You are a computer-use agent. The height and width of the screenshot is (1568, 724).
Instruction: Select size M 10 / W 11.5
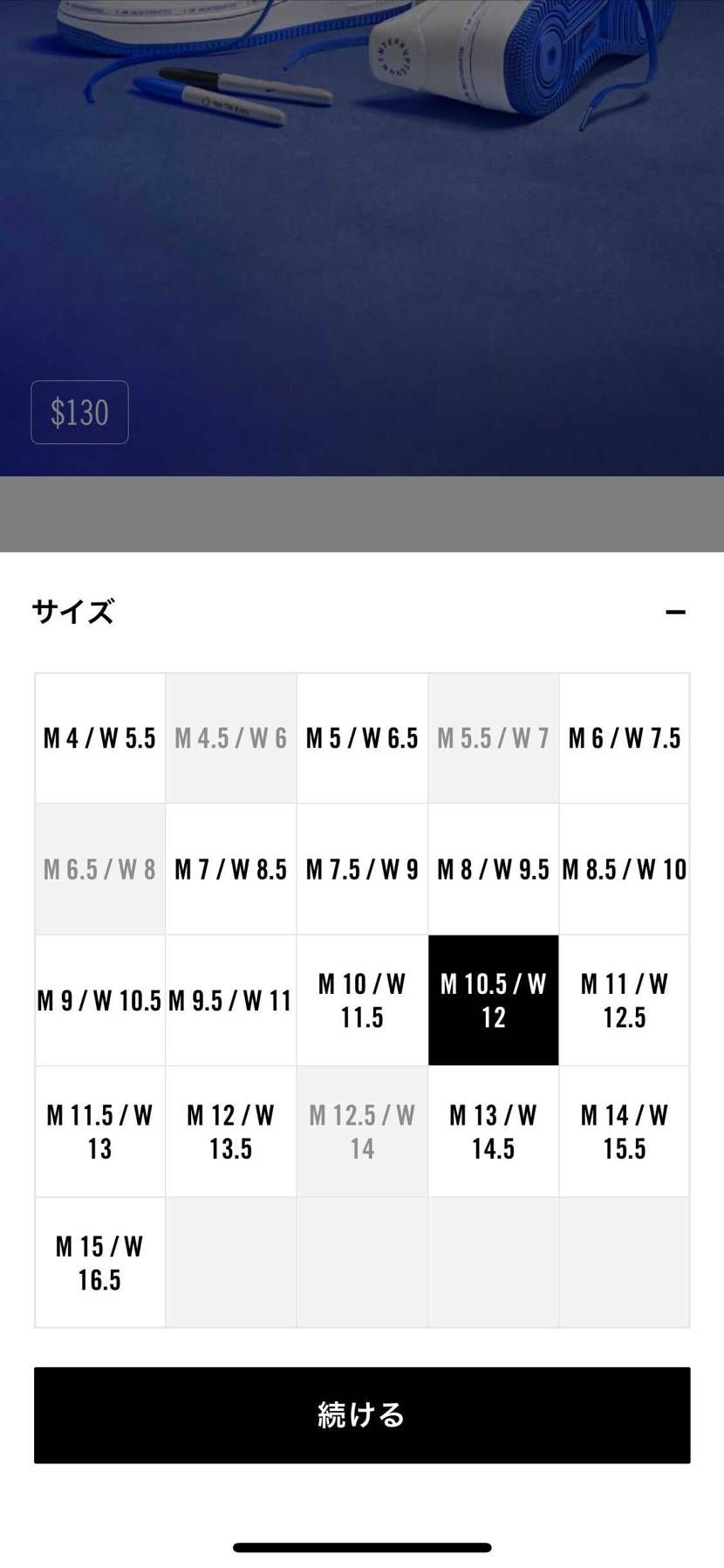click(362, 1000)
